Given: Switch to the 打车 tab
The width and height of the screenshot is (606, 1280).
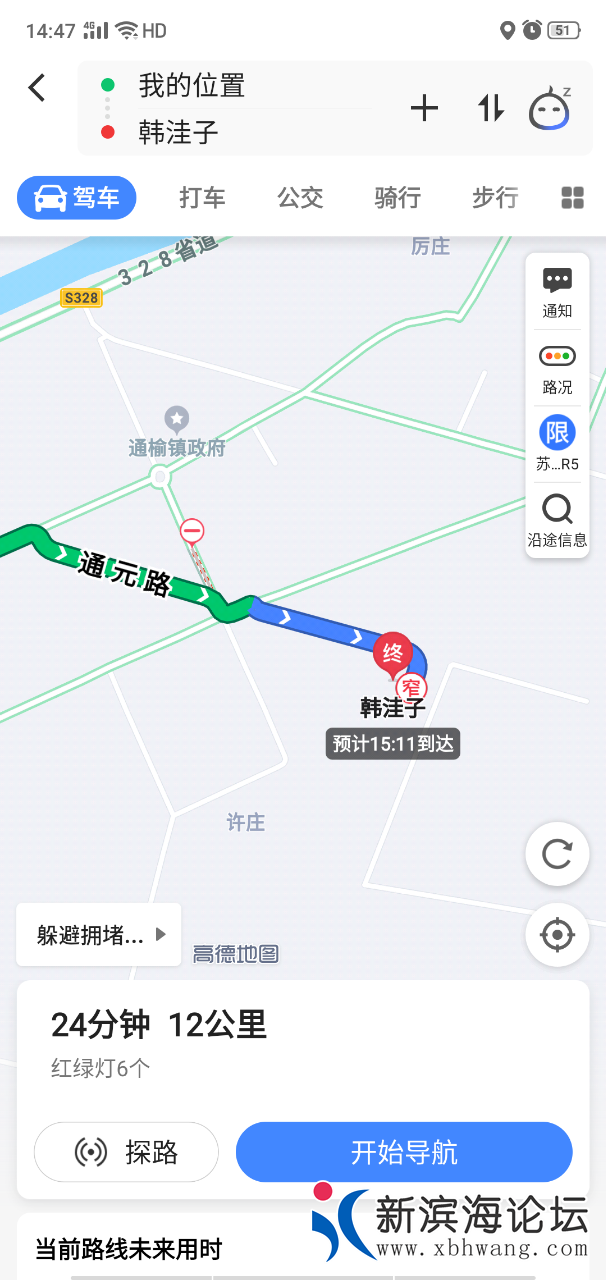Looking at the screenshot, I should click(x=202, y=198).
